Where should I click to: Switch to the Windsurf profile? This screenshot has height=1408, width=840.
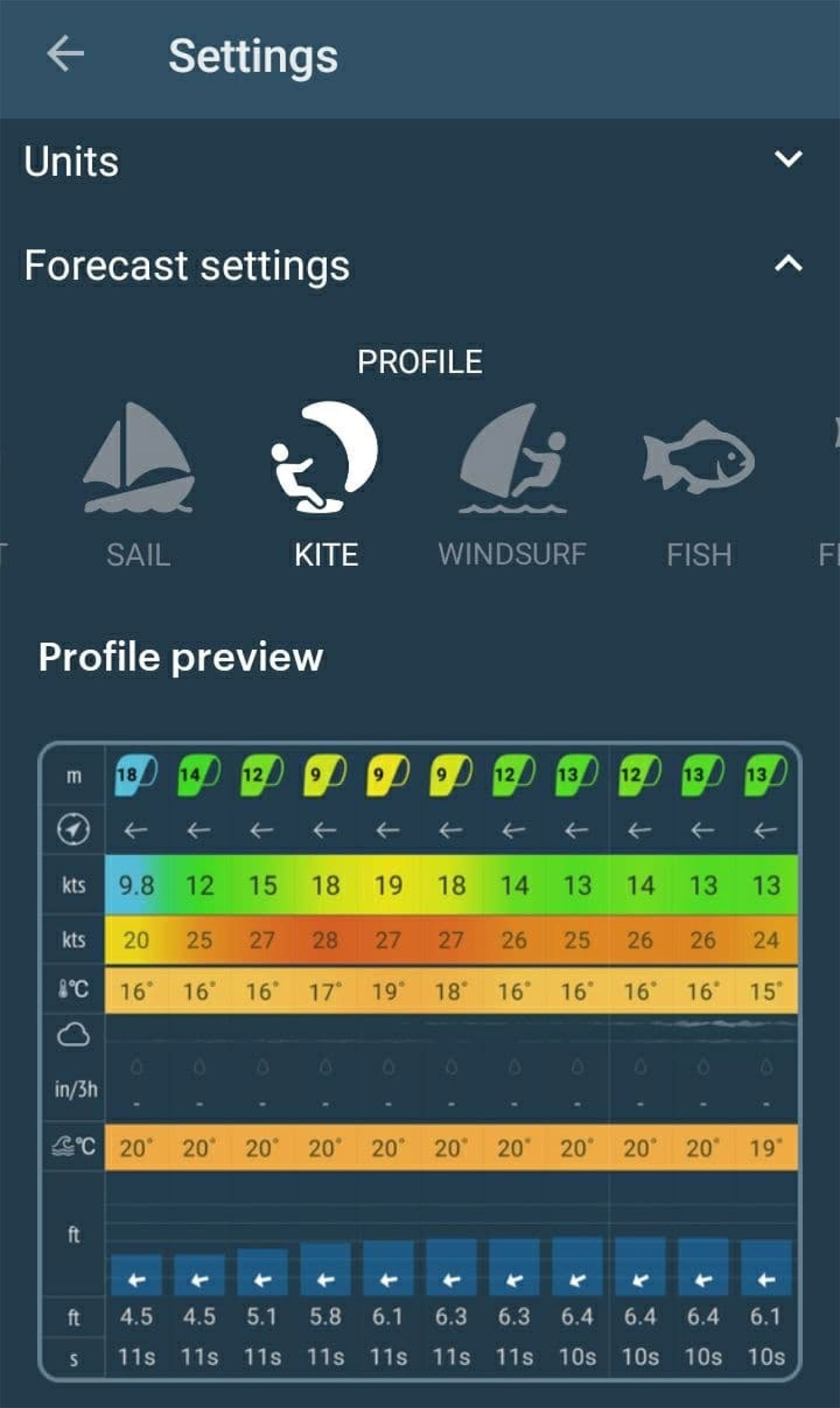512,484
